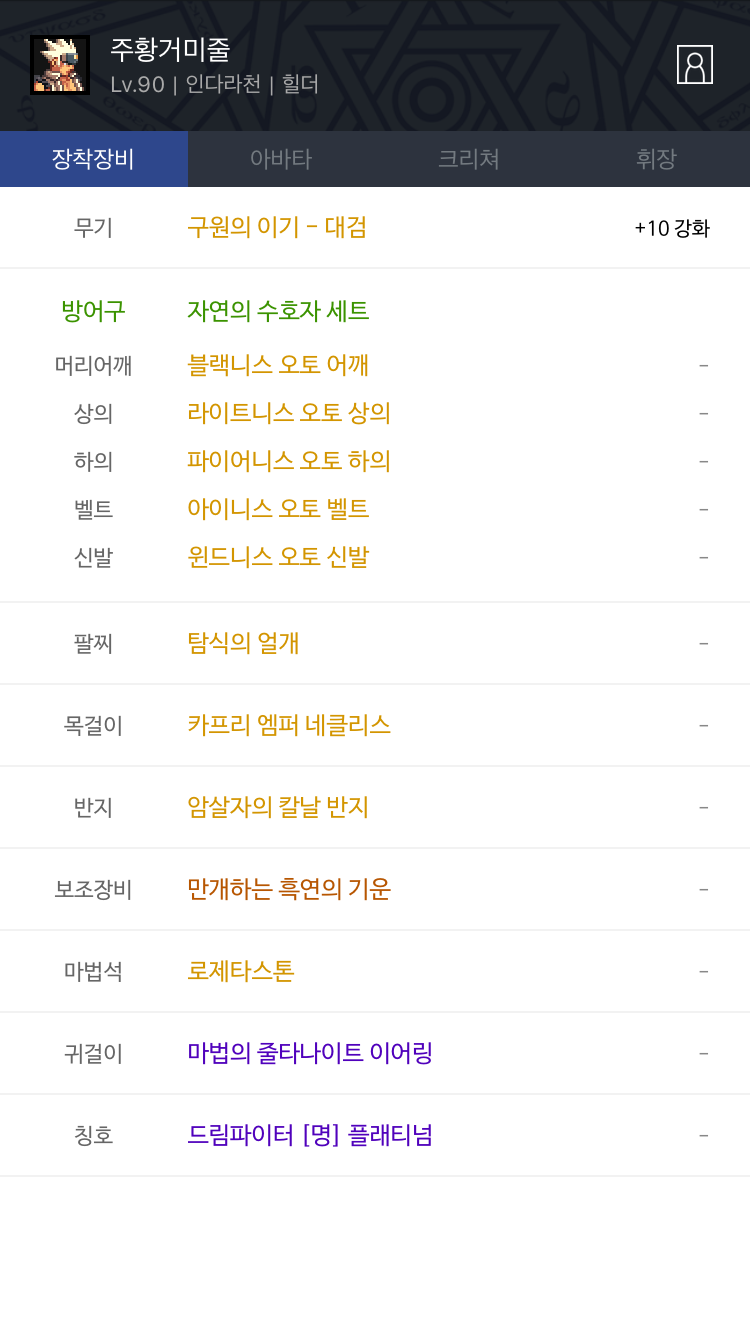750x1334 pixels.
Task: Switch to the 휘장 tab
Action: [x=656, y=159]
